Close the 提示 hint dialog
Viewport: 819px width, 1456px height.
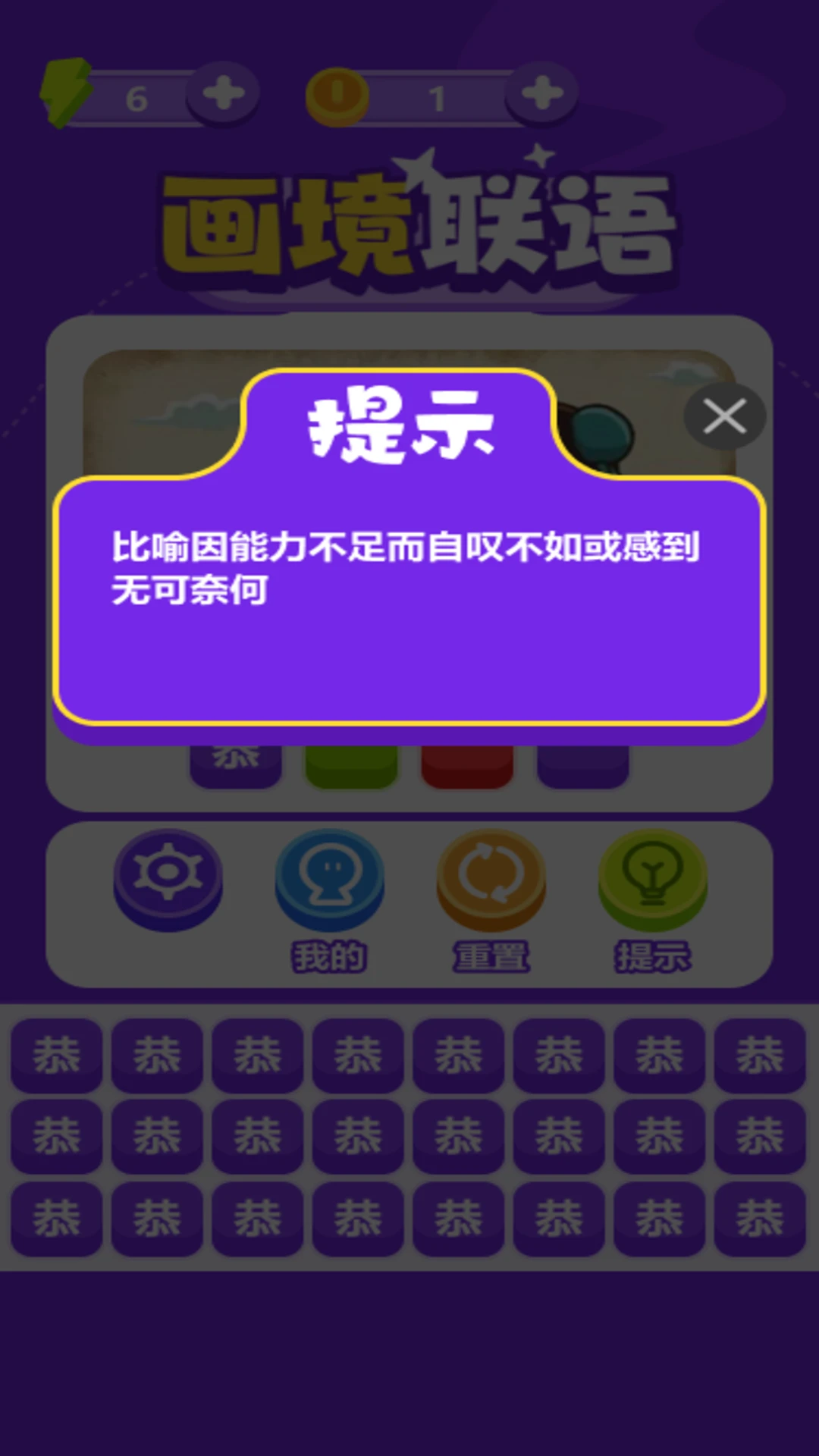(x=724, y=416)
